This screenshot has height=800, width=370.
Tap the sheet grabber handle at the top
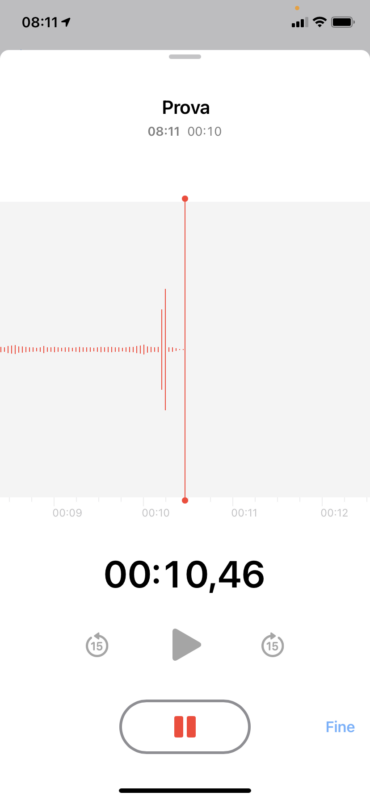click(x=185, y=57)
